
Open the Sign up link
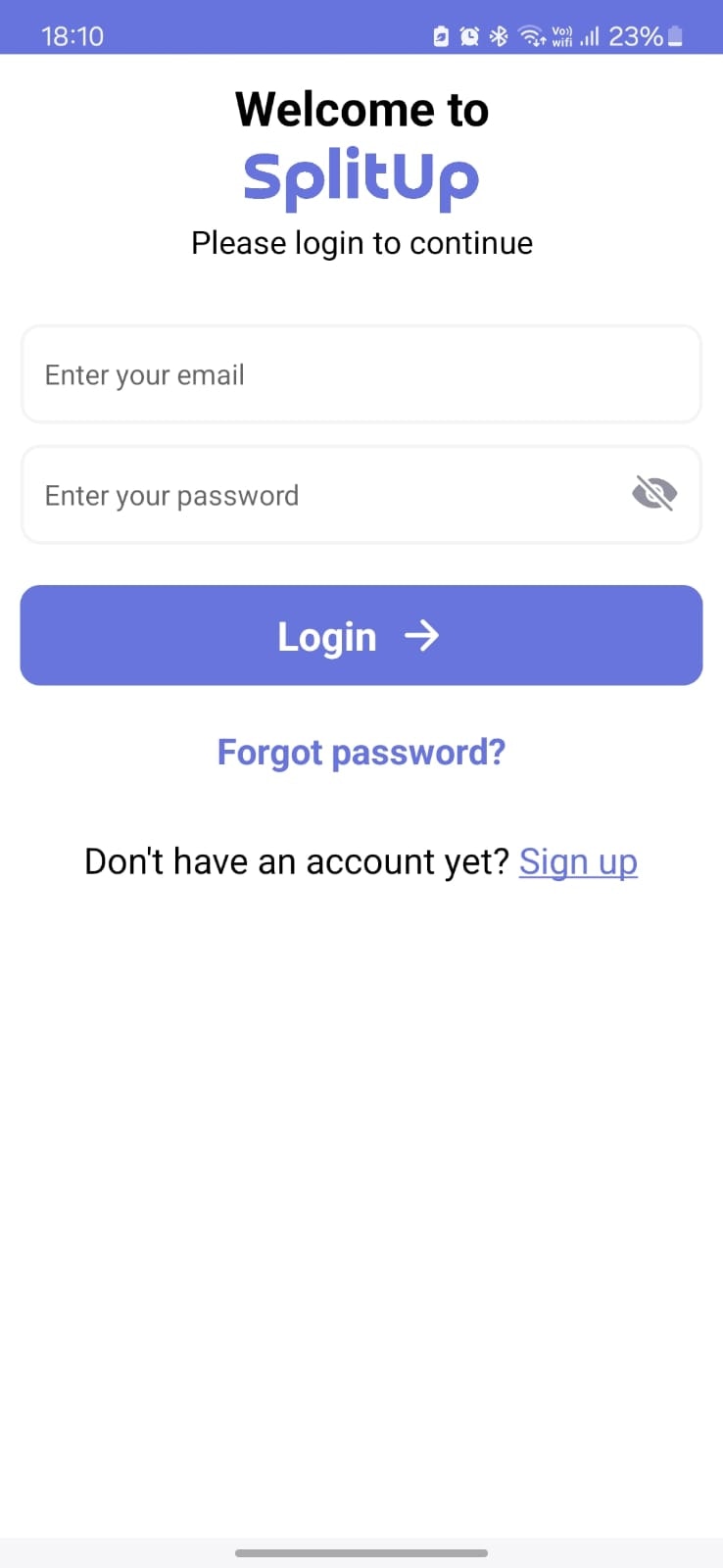coord(578,861)
